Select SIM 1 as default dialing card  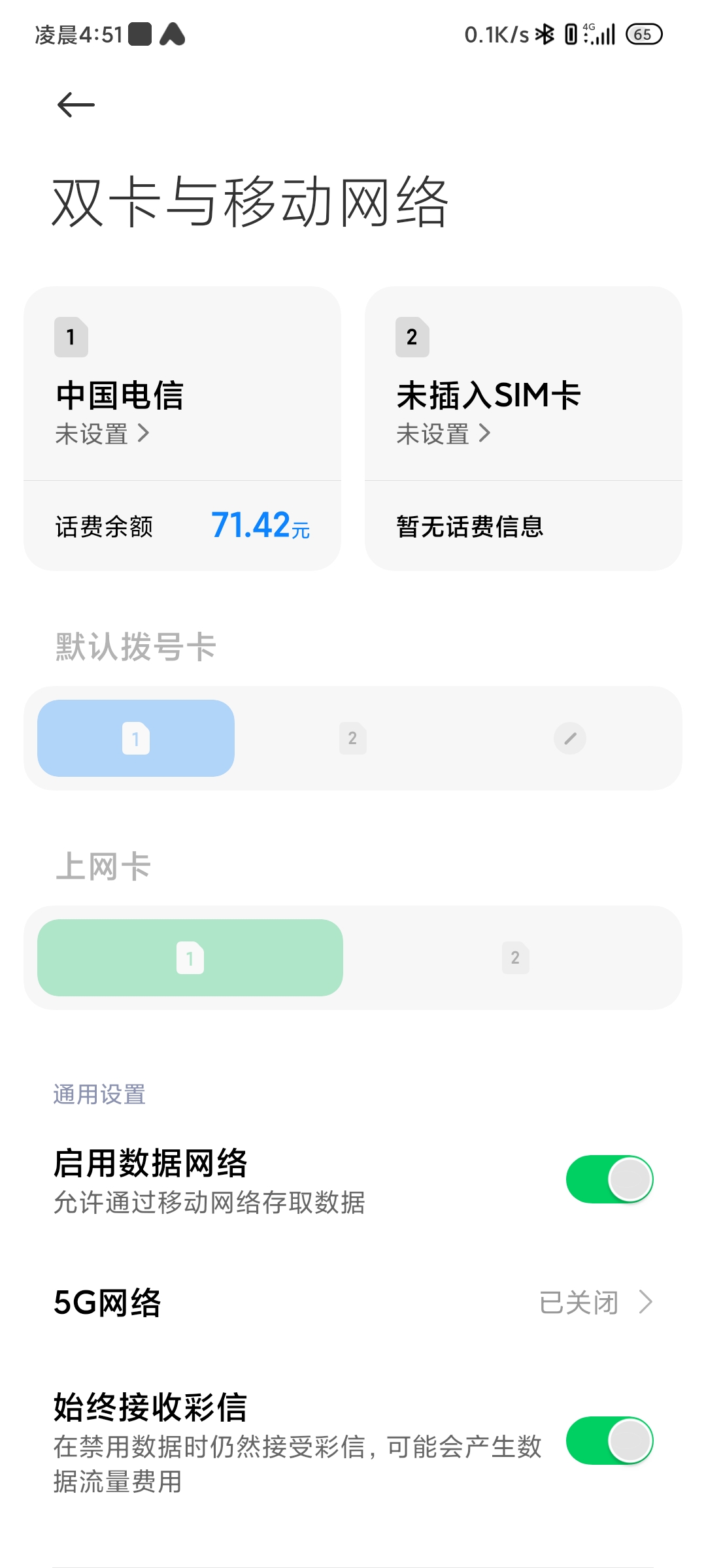click(136, 738)
